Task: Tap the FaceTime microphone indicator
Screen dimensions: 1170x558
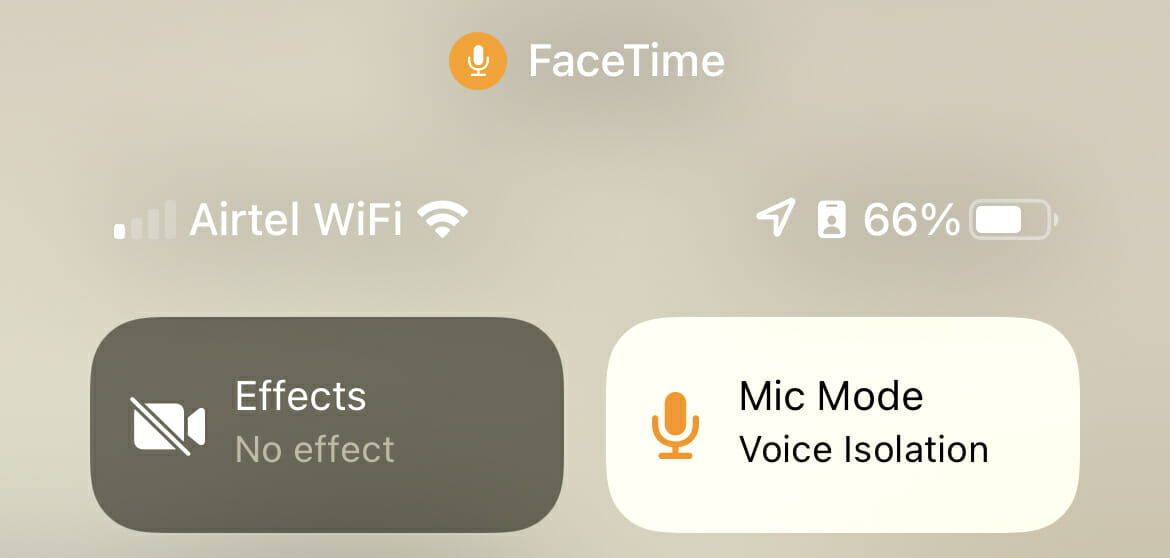Action: 478,61
